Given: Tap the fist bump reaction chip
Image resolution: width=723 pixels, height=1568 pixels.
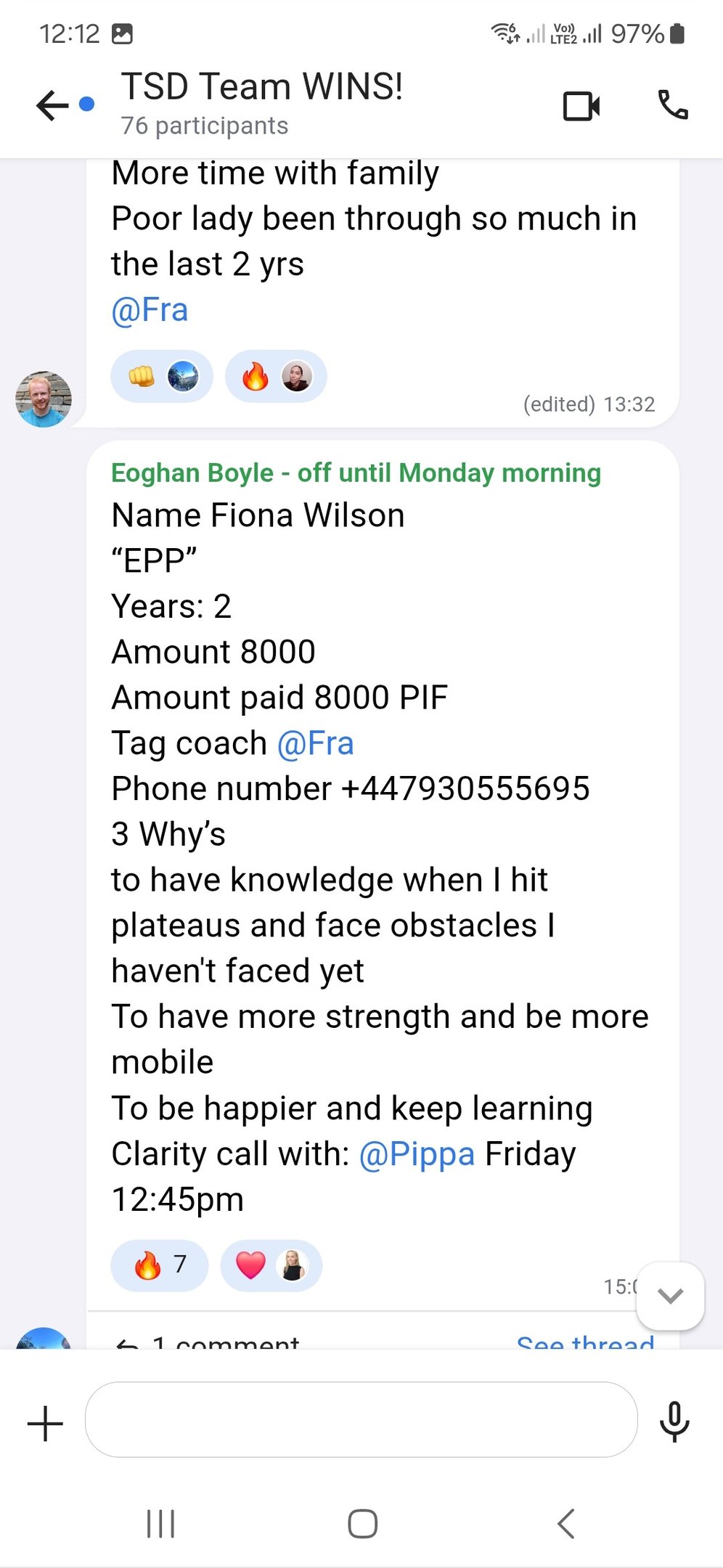Looking at the screenshot, I should coord(161,377).
